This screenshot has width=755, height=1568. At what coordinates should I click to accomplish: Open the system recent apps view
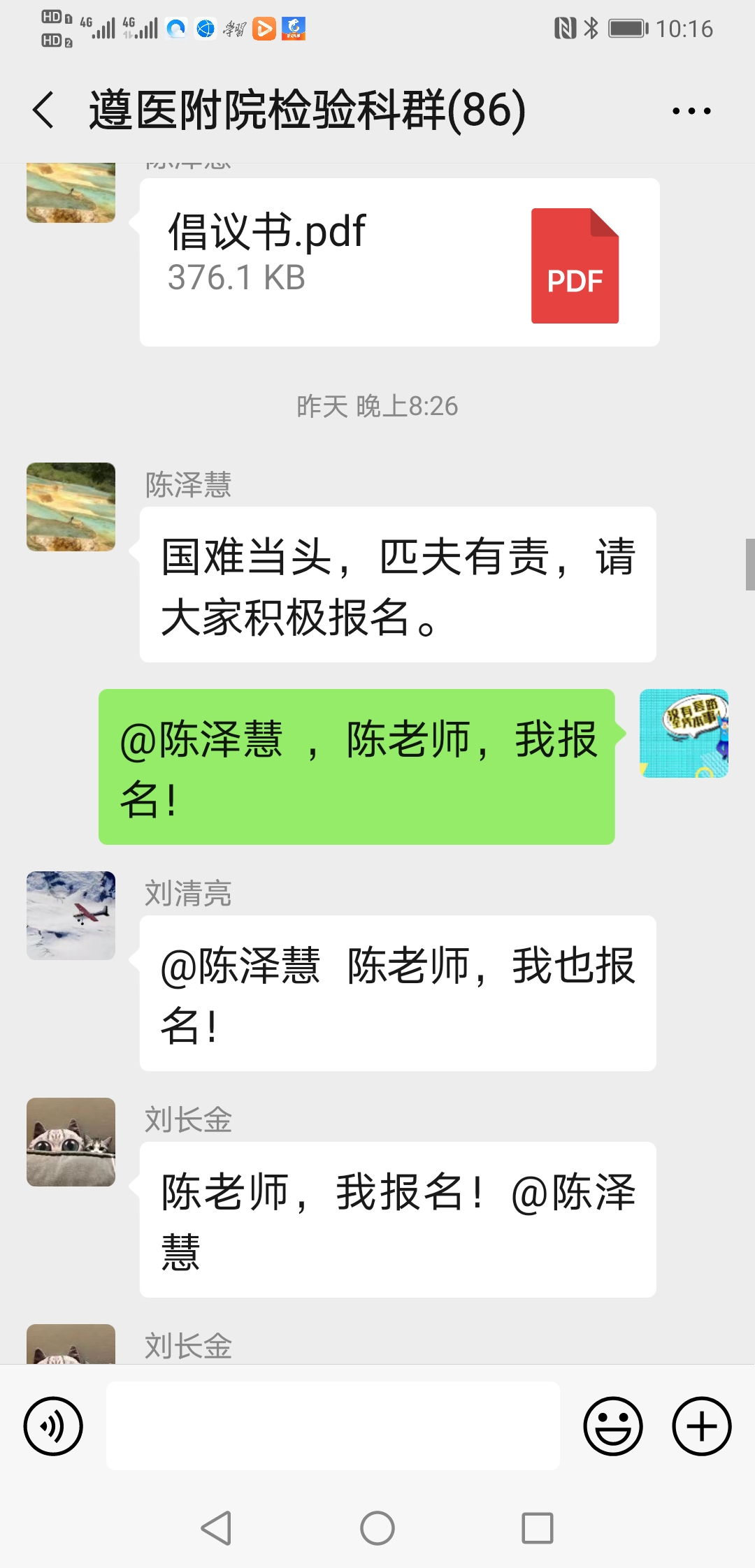538,1528
